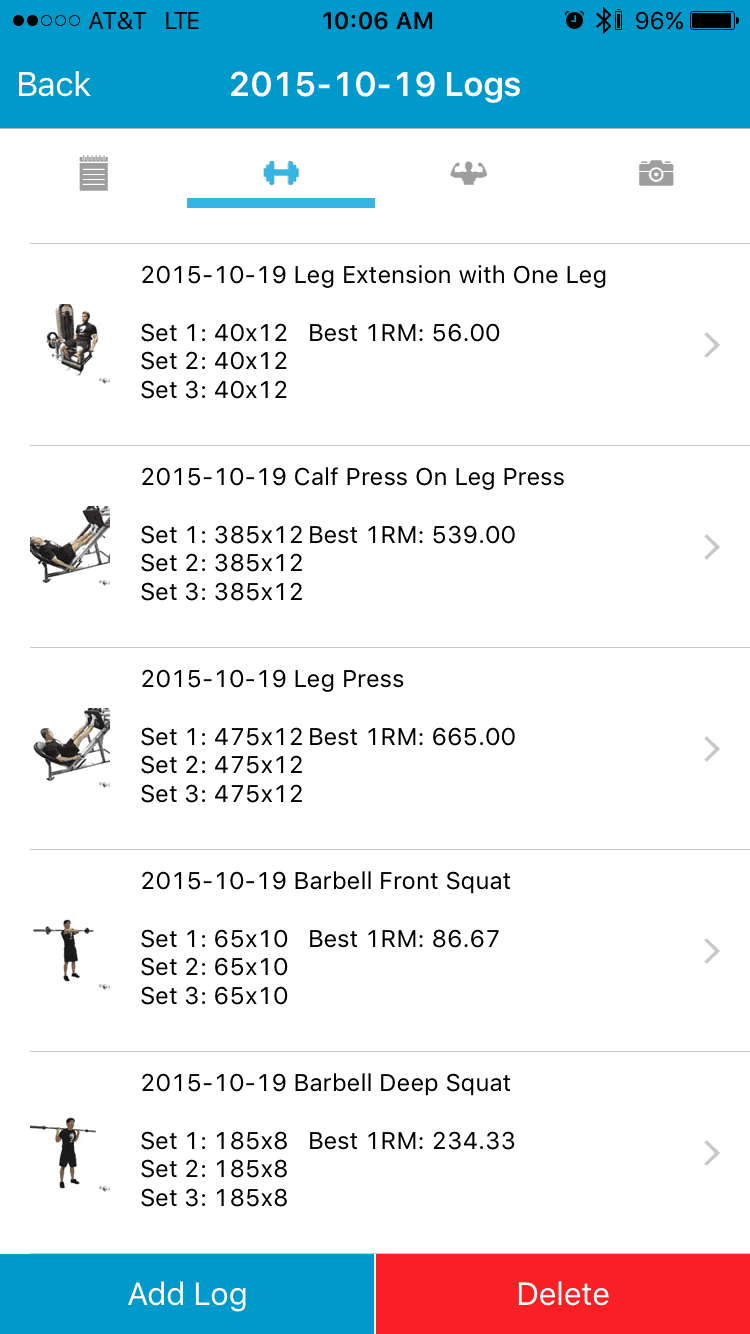
Task: Switch to the notes tab
Action: pos(94,173)
